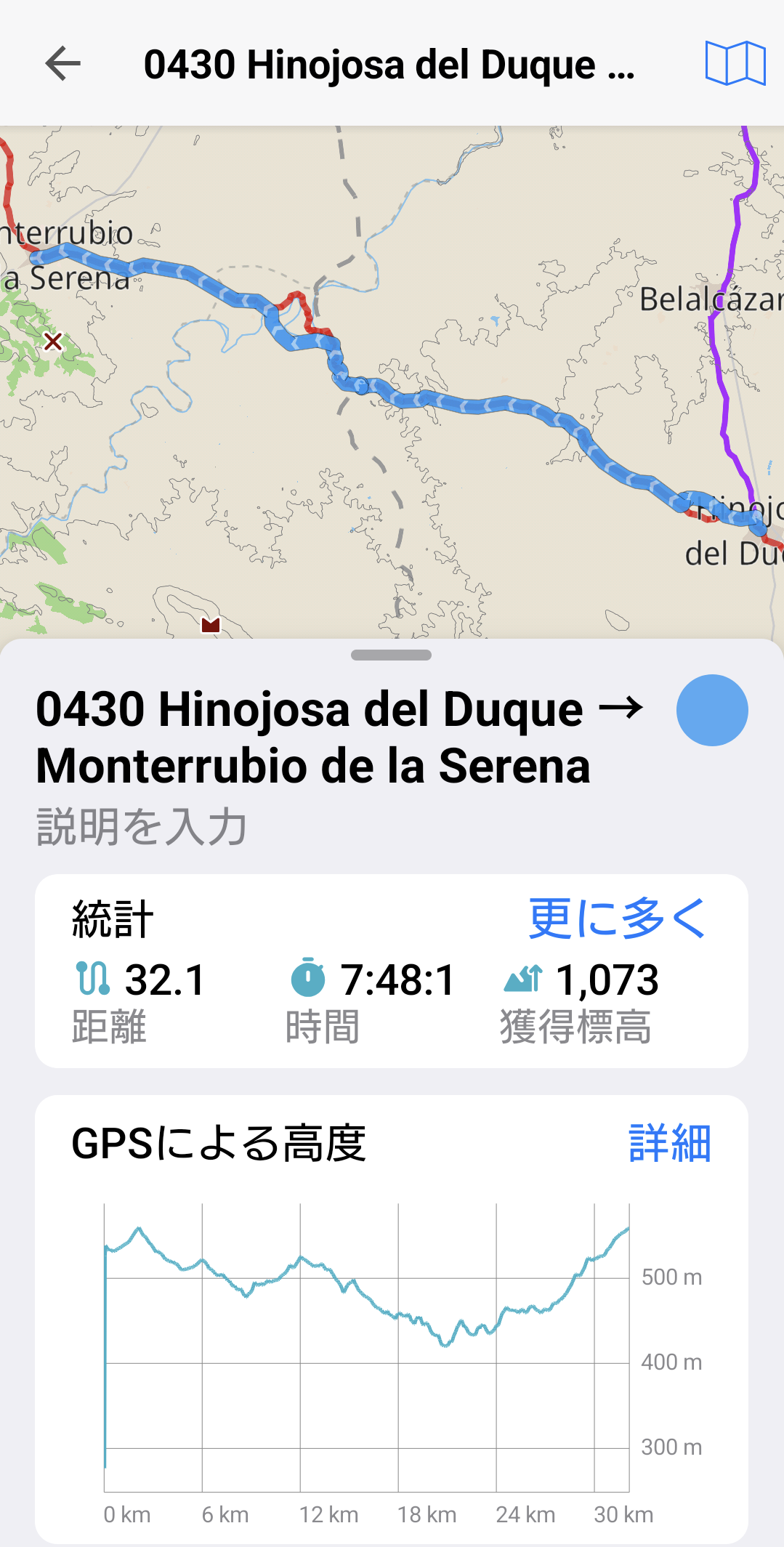Tap the bottom sheet drag handle
The image size is (784, 1547).
tap(391, 655)
